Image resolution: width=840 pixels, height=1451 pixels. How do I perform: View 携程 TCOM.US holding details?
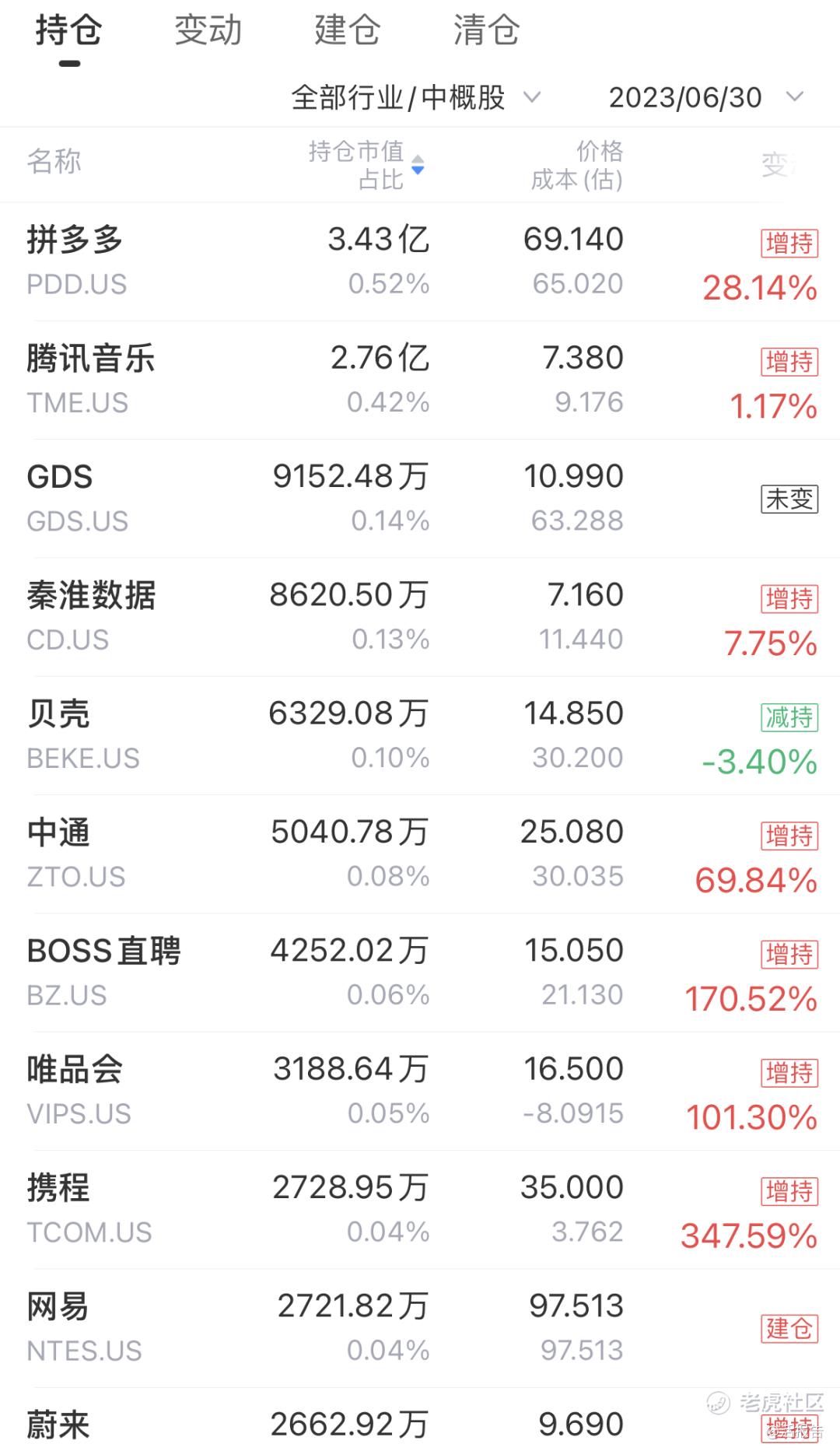tap(420, 1210)
